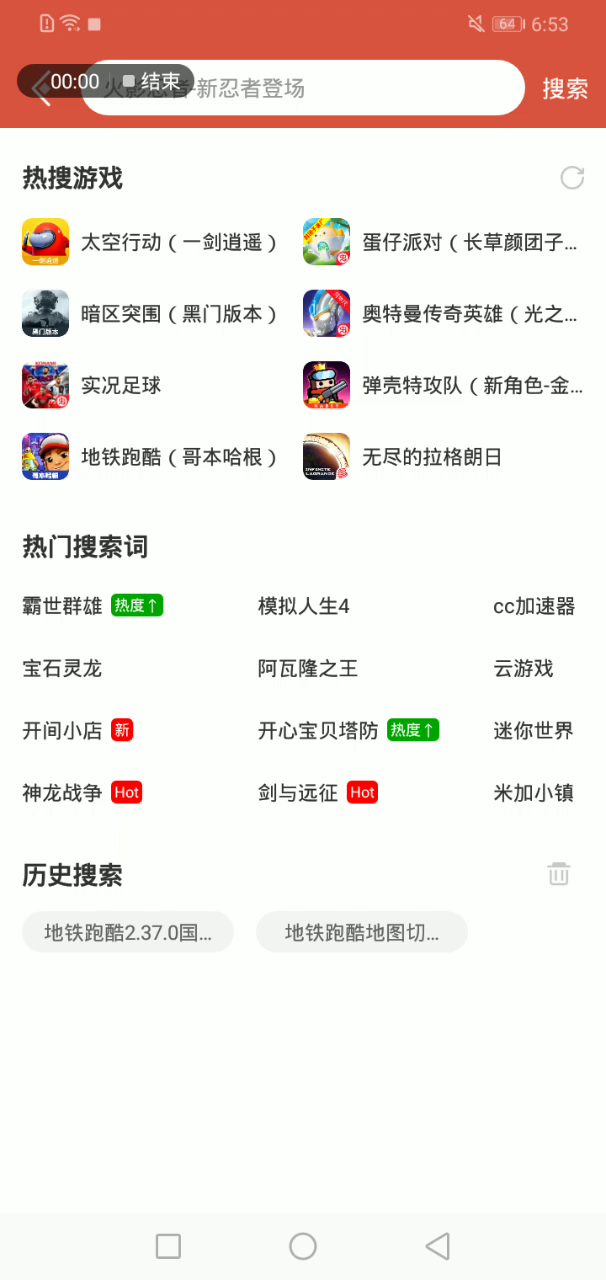The image size is (606, 1280).
Task: Open 奥特曼传奇英雄 game
Action: pos(441,314)
